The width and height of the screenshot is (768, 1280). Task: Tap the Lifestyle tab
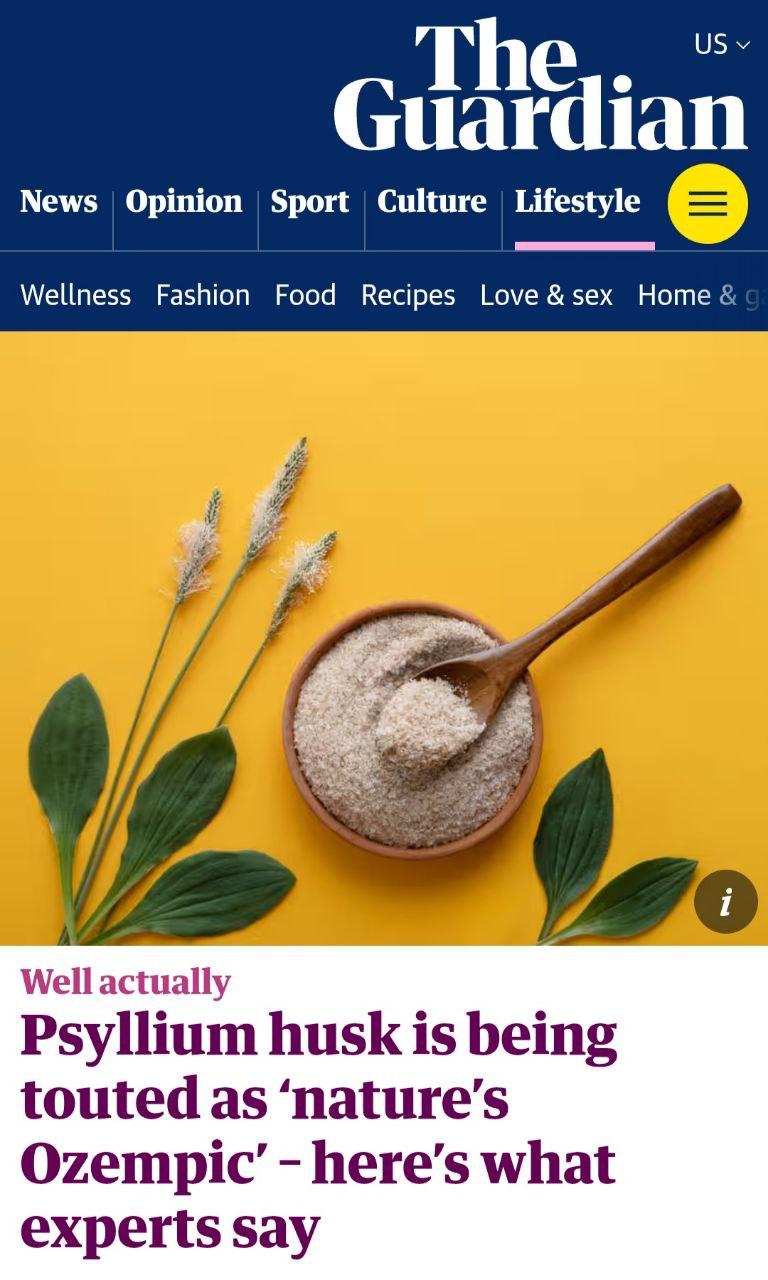click(578, 201)
